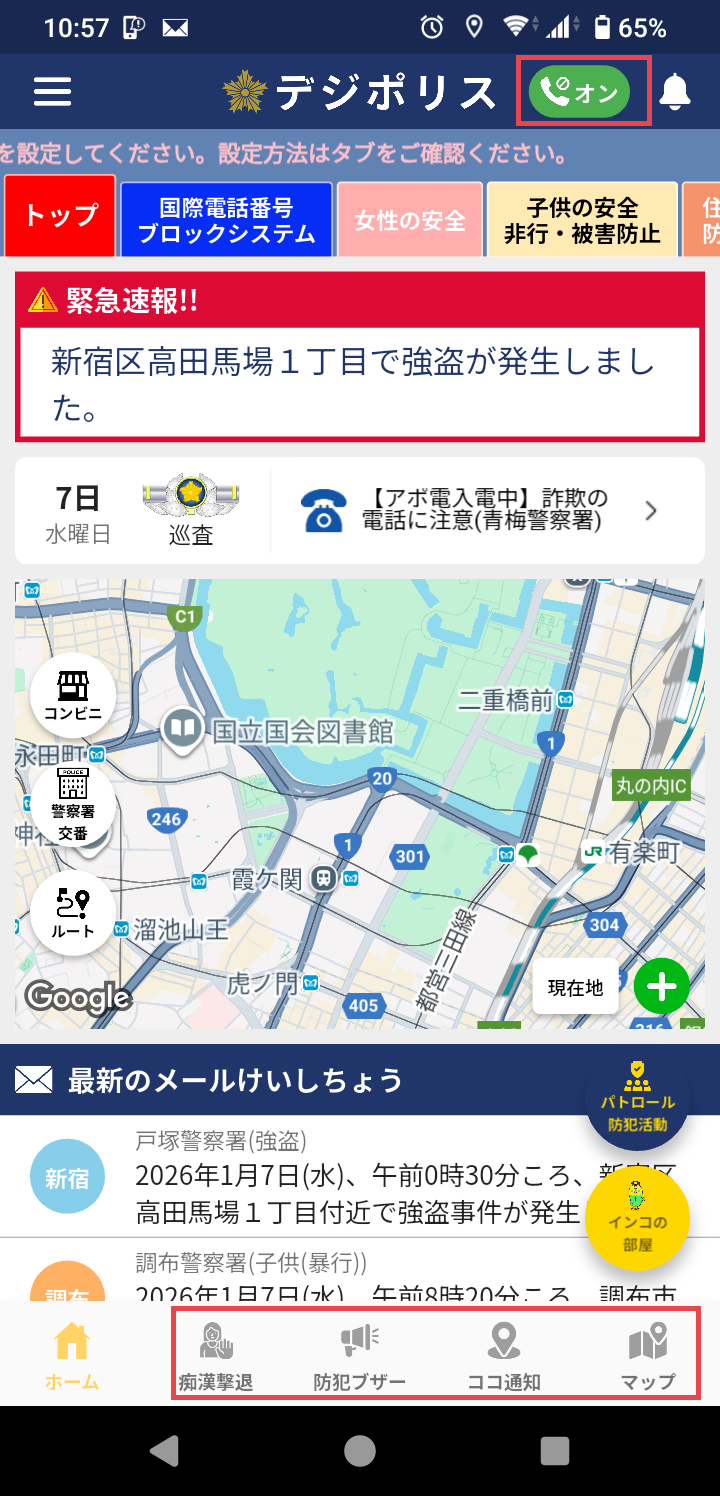This screenshot has height=1496, width=720.
Task: Go to the 防犯ブザー tab
Action: tap(360, 1357)
